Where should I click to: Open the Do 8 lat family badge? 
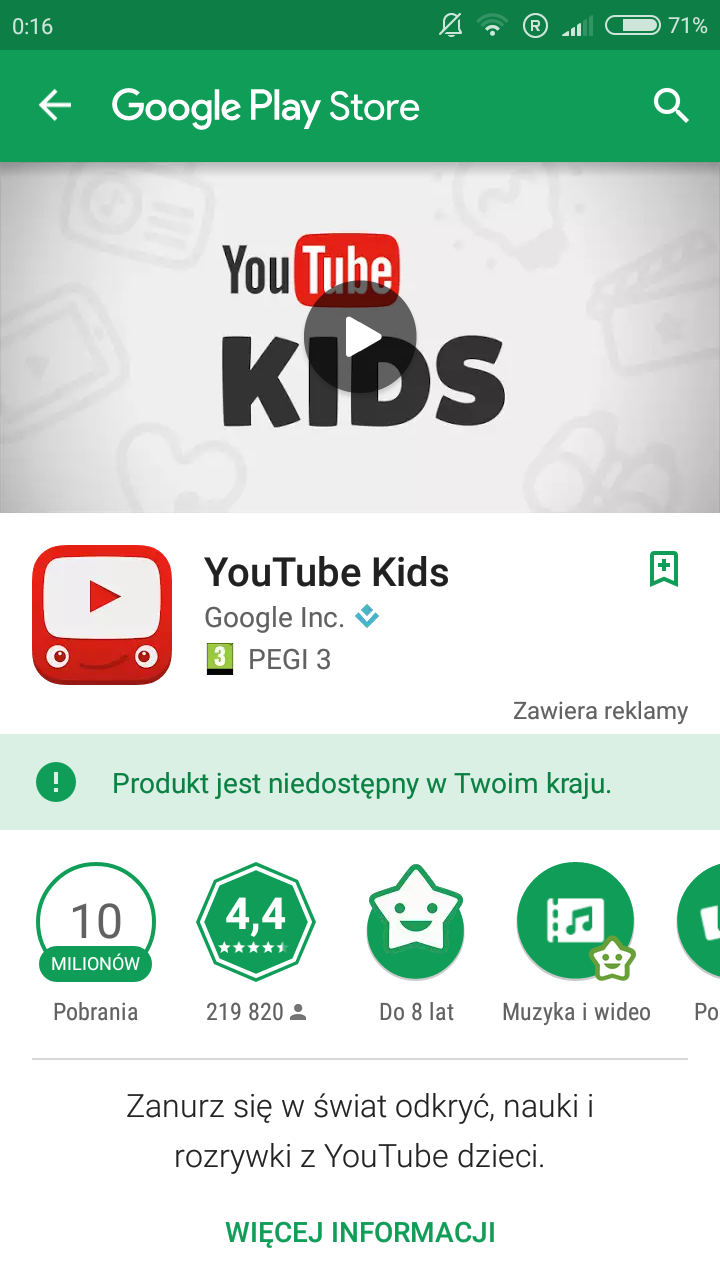(x=416, y=922)
